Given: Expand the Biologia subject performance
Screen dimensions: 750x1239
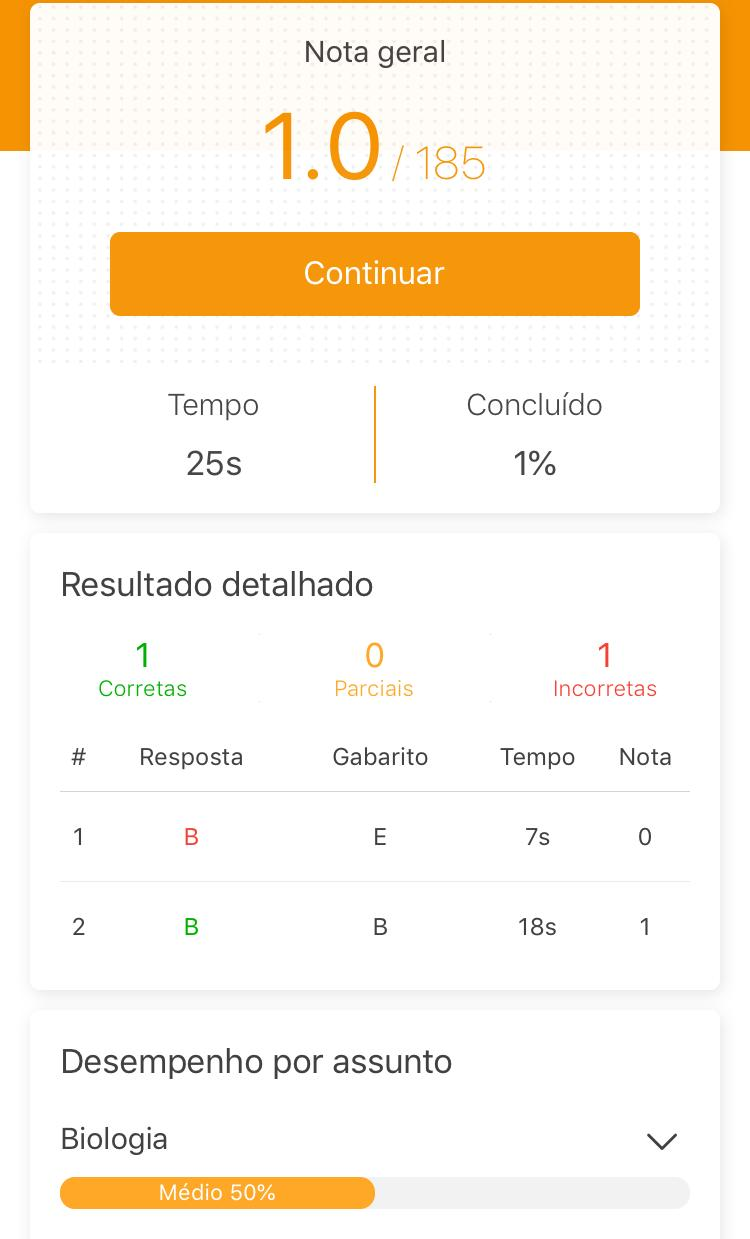Looking at the screenshot, I should click(661, 1141).
